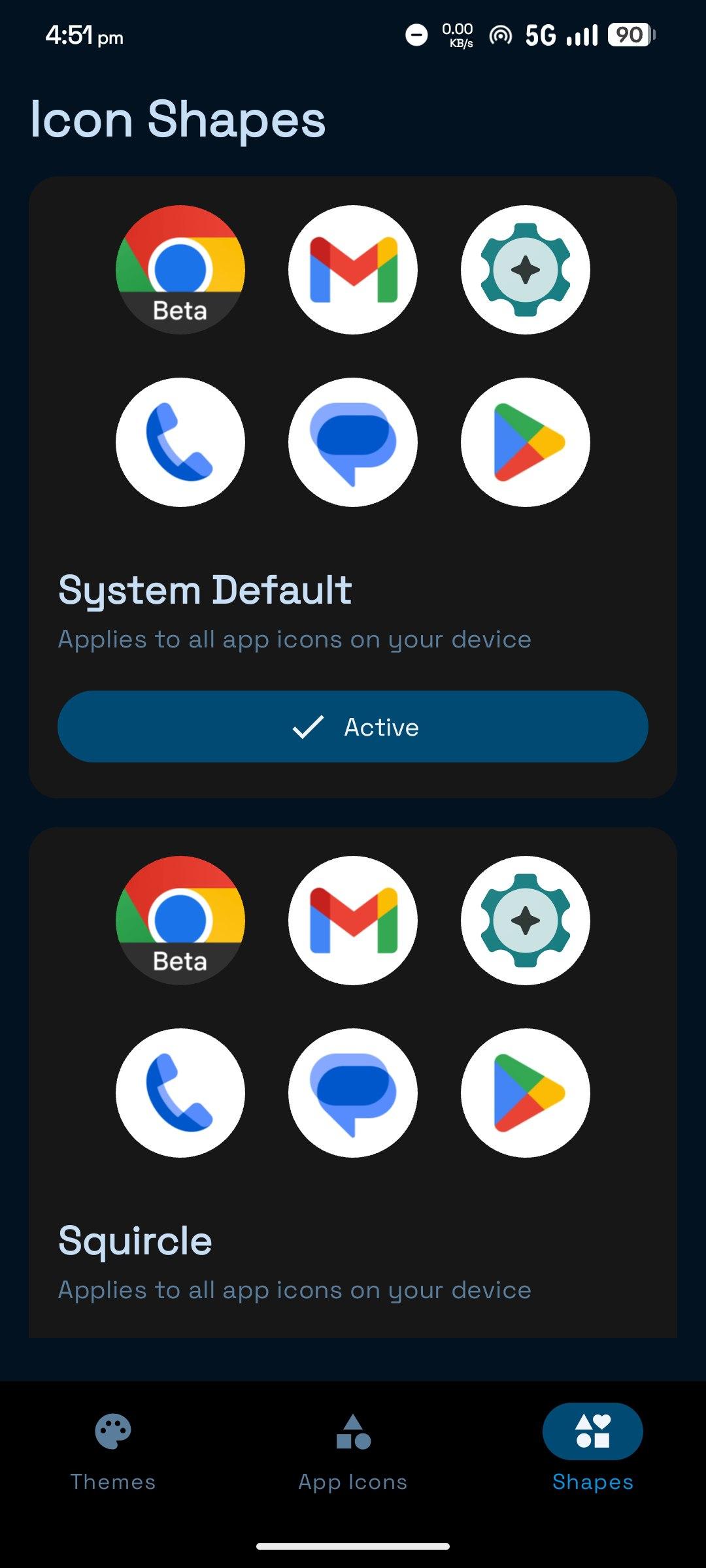The width and height of the screenshot is (706, 1568).
Task: Select the Squircle icon shape card
Action: (x=353, y=1240)
